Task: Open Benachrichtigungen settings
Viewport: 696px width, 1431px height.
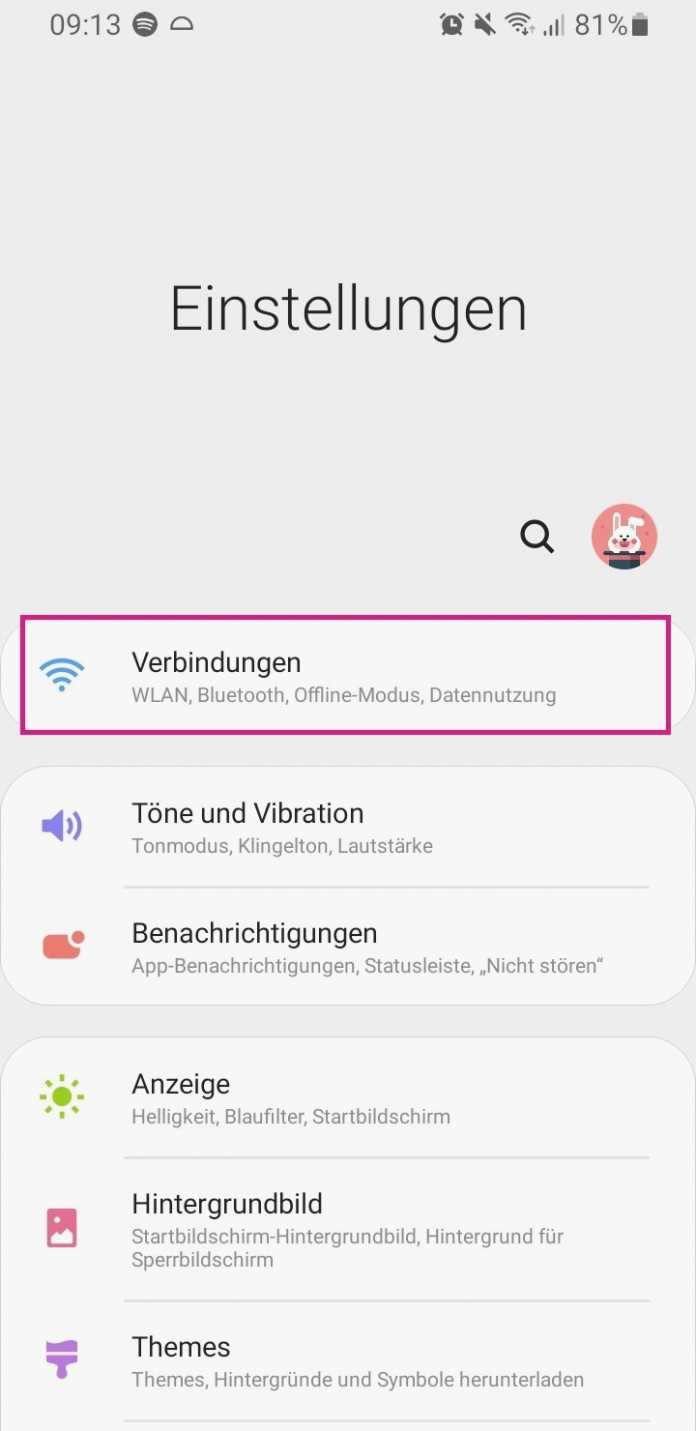Action: (346, 947)
